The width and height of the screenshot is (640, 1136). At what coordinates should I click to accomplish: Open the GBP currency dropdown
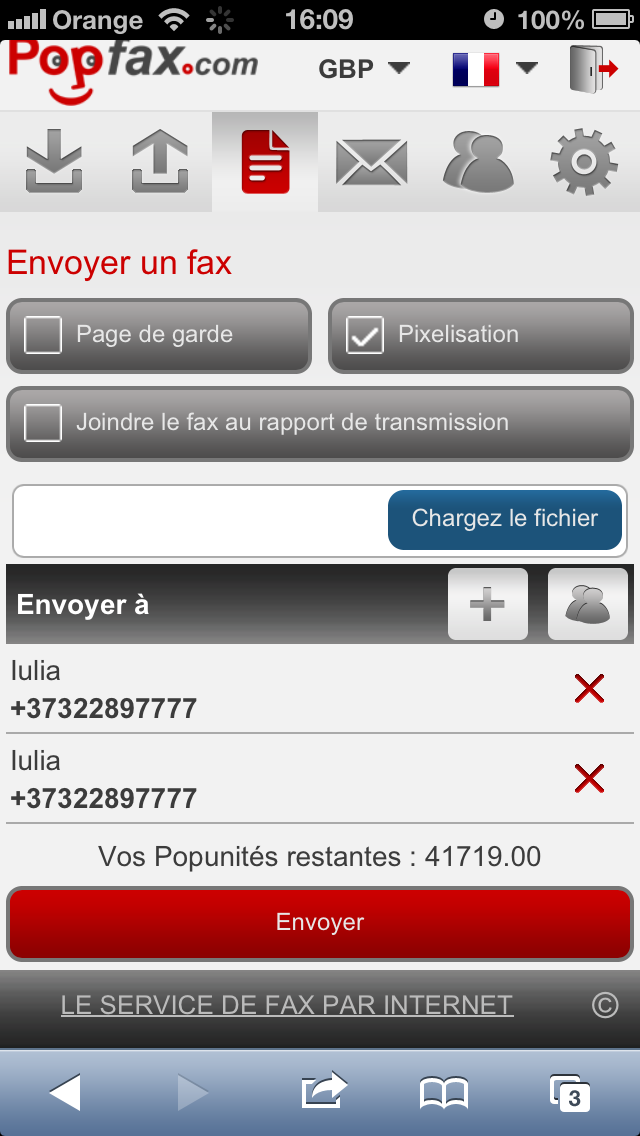click(x=364, y=69)
